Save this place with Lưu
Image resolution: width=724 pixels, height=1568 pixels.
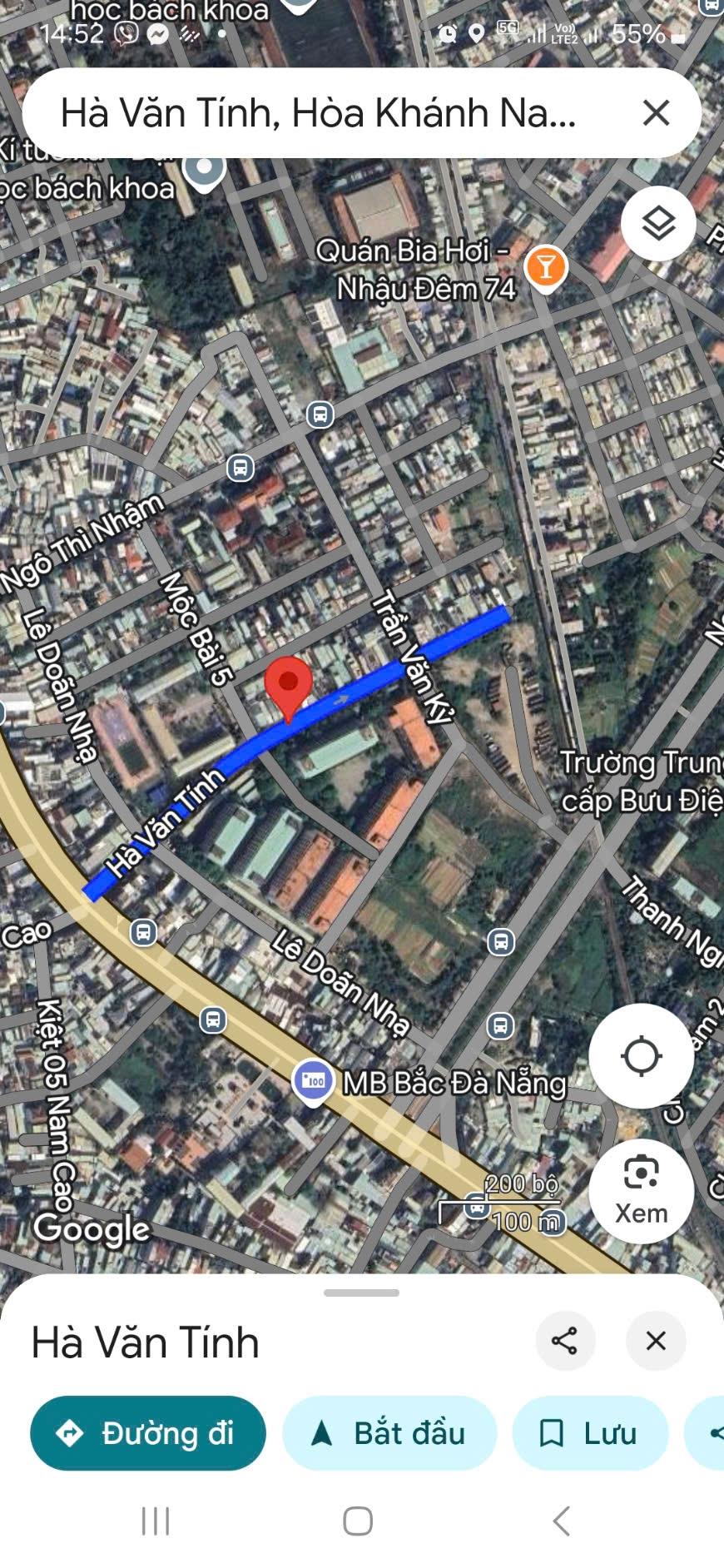click(x=590, y=1432)
